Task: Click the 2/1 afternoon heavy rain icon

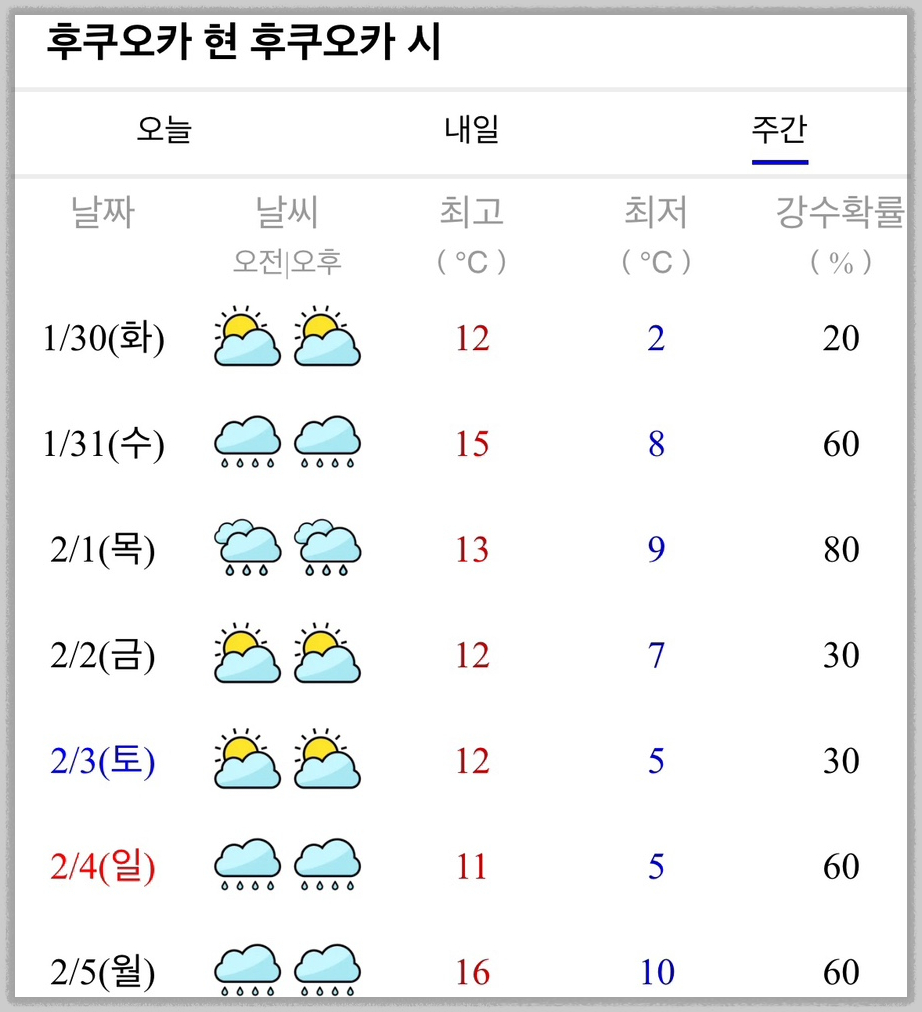Action: click(x=326, y=550)
